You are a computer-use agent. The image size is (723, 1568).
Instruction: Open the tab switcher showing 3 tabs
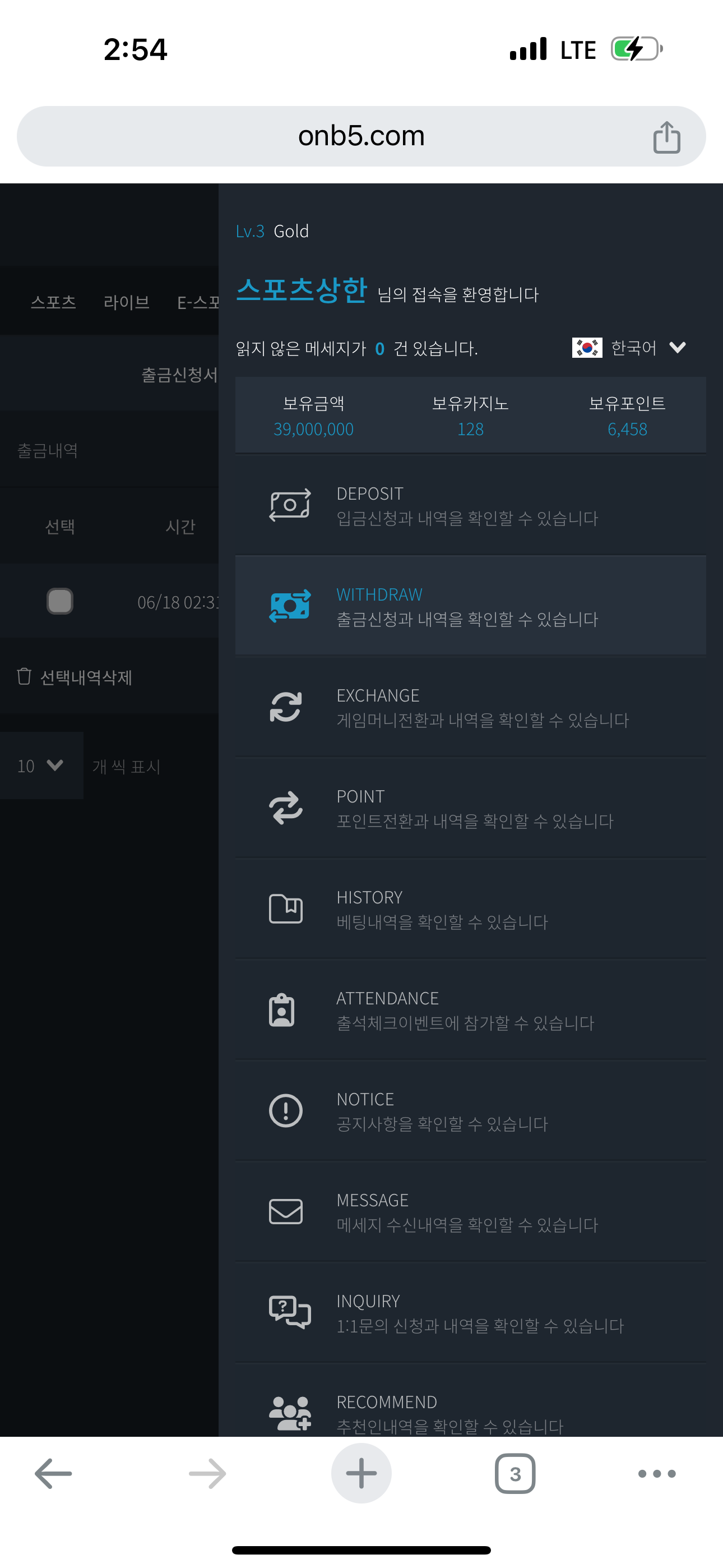(x=515, y=1474)
